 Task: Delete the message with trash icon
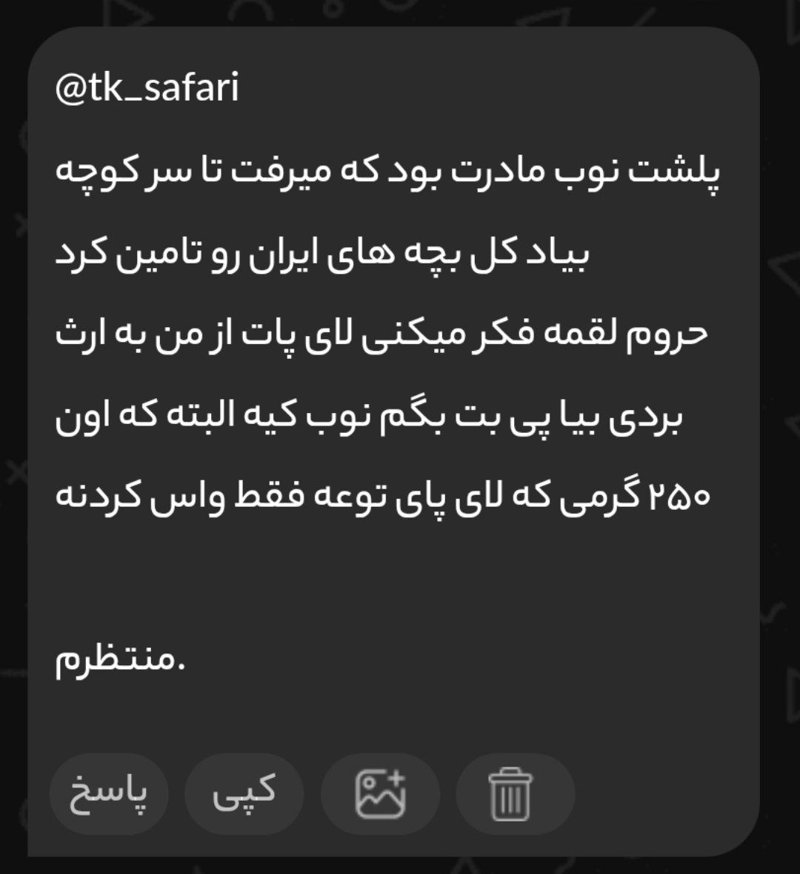[x=515, y=796]
